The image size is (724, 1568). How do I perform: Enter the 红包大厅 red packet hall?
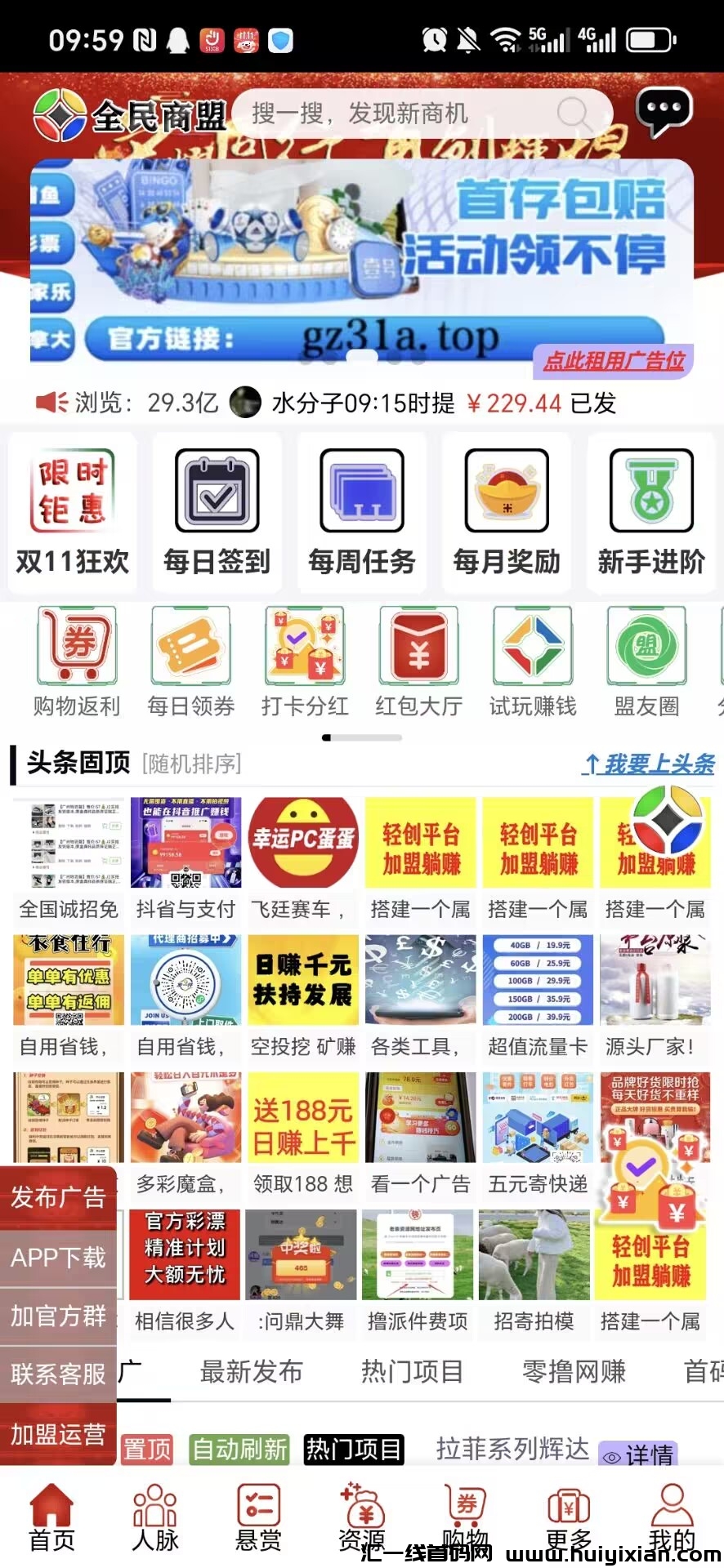418,649
